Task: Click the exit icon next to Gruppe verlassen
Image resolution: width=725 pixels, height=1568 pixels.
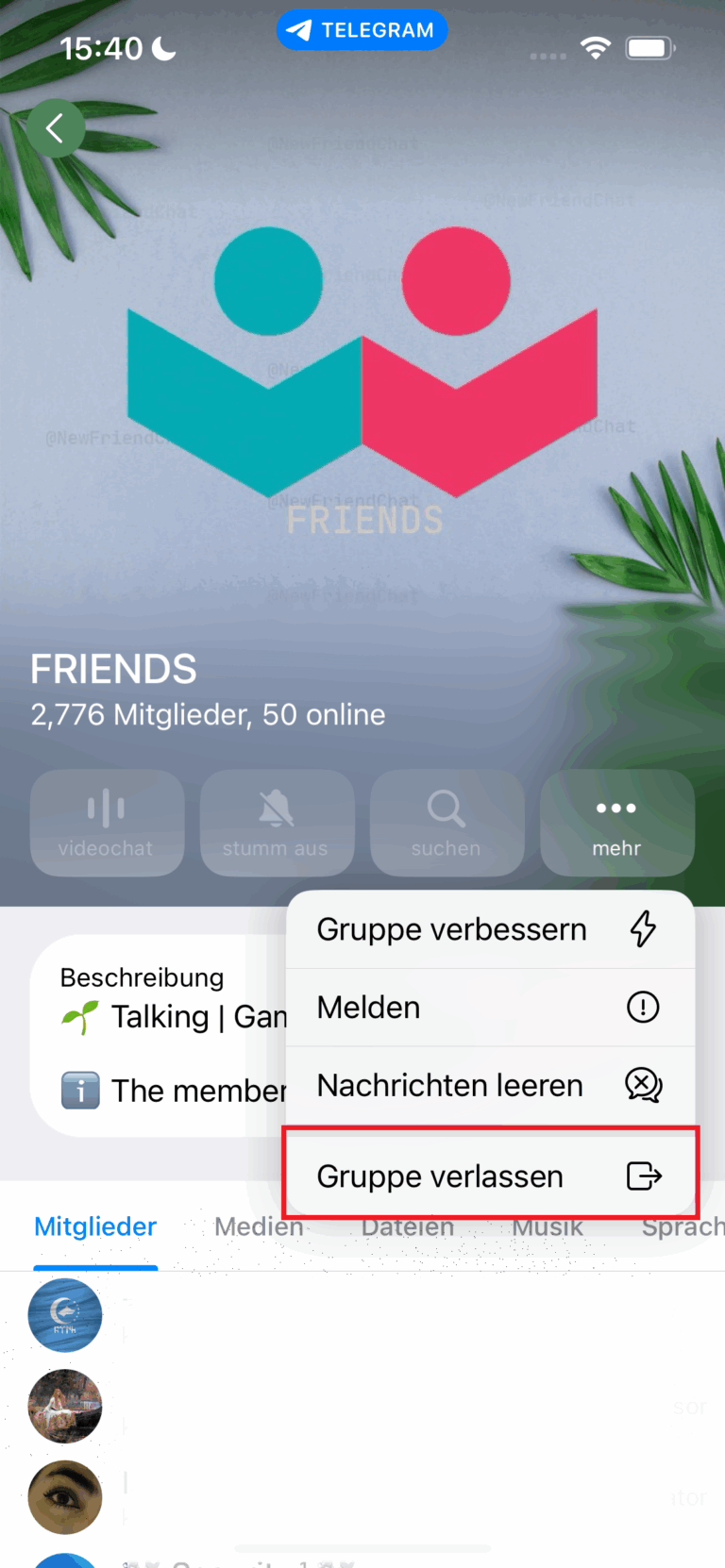Action: 643,1176
